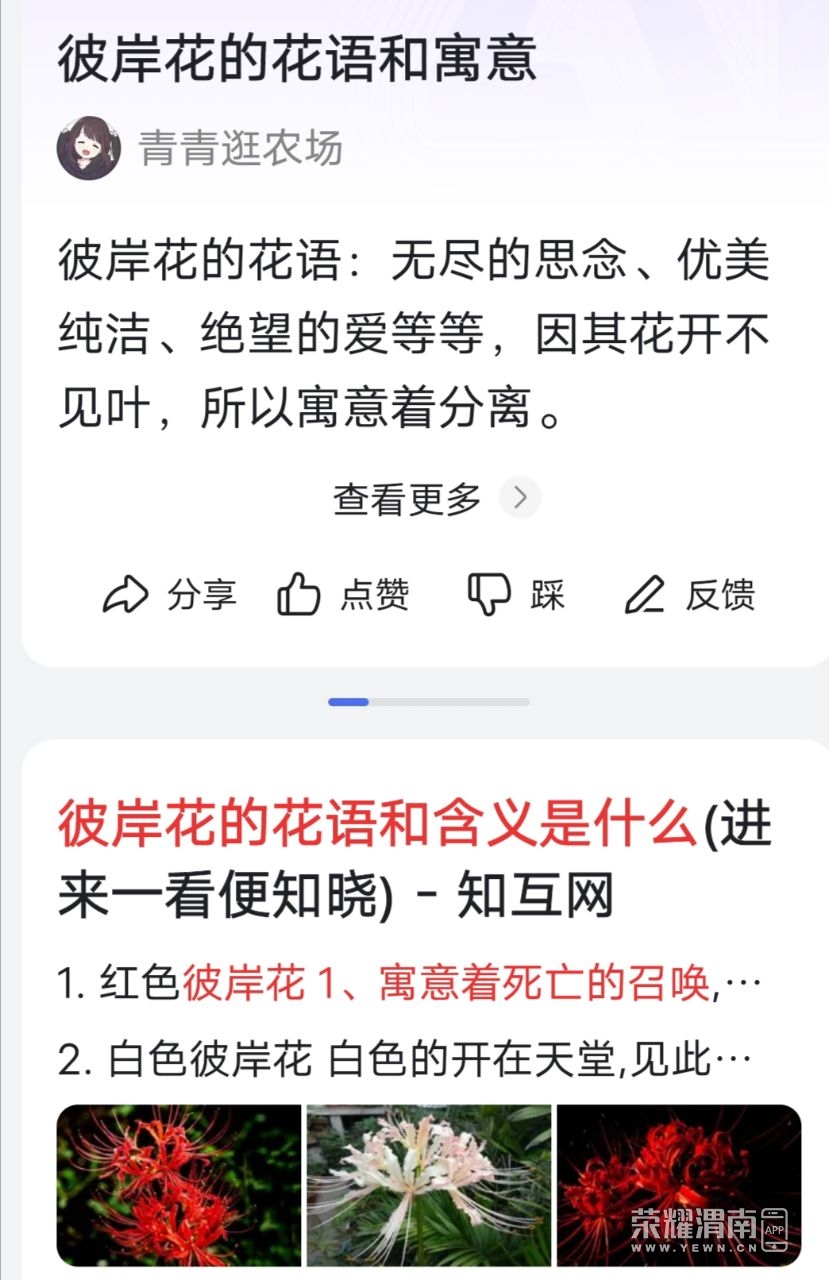Expand the answer with 查看更多
Image resolution: width=829 pixels, height=1280 pixels.
(x=436, y=498)
